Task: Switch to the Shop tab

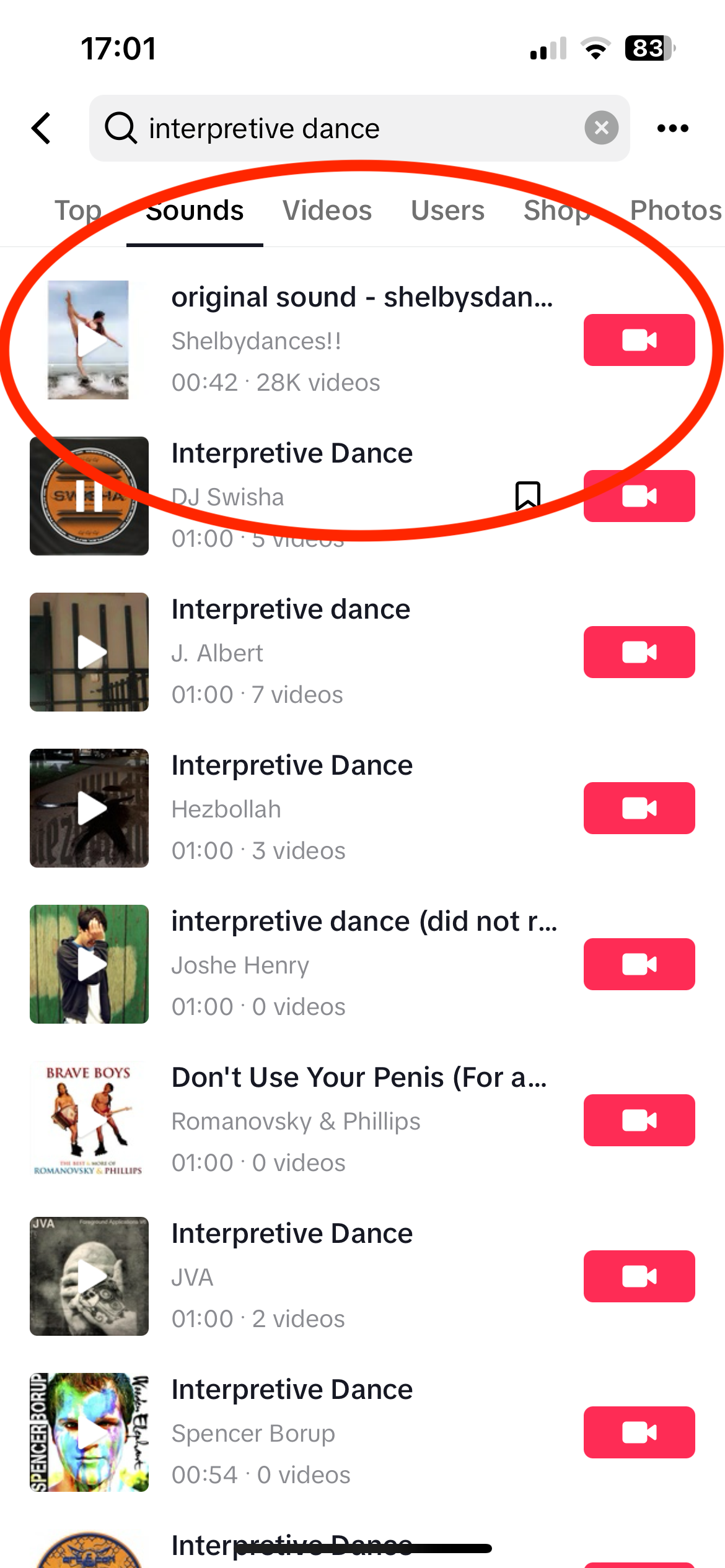Action: [556, 211]
